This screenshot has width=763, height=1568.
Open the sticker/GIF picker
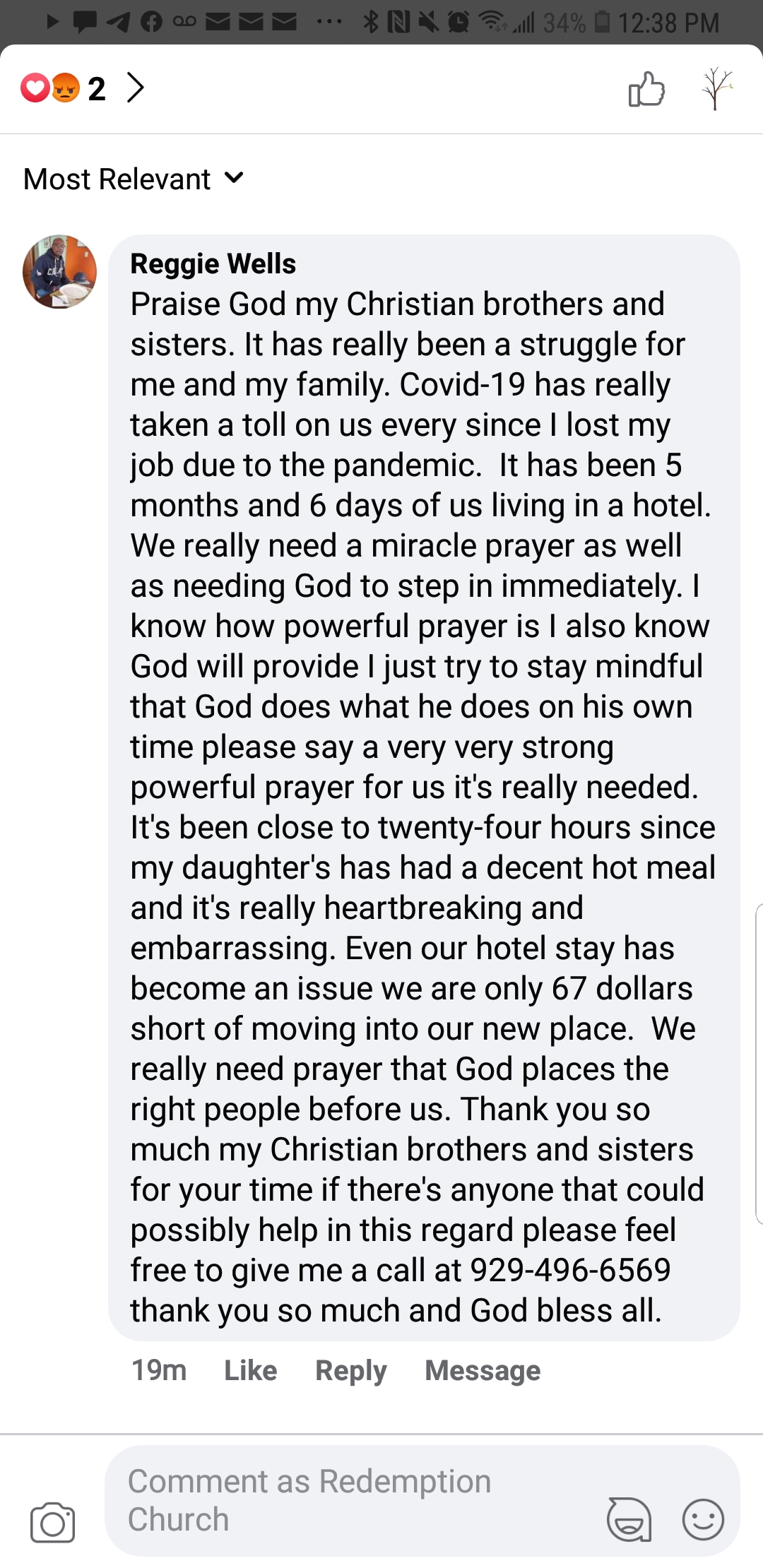tap(629, 1519)
